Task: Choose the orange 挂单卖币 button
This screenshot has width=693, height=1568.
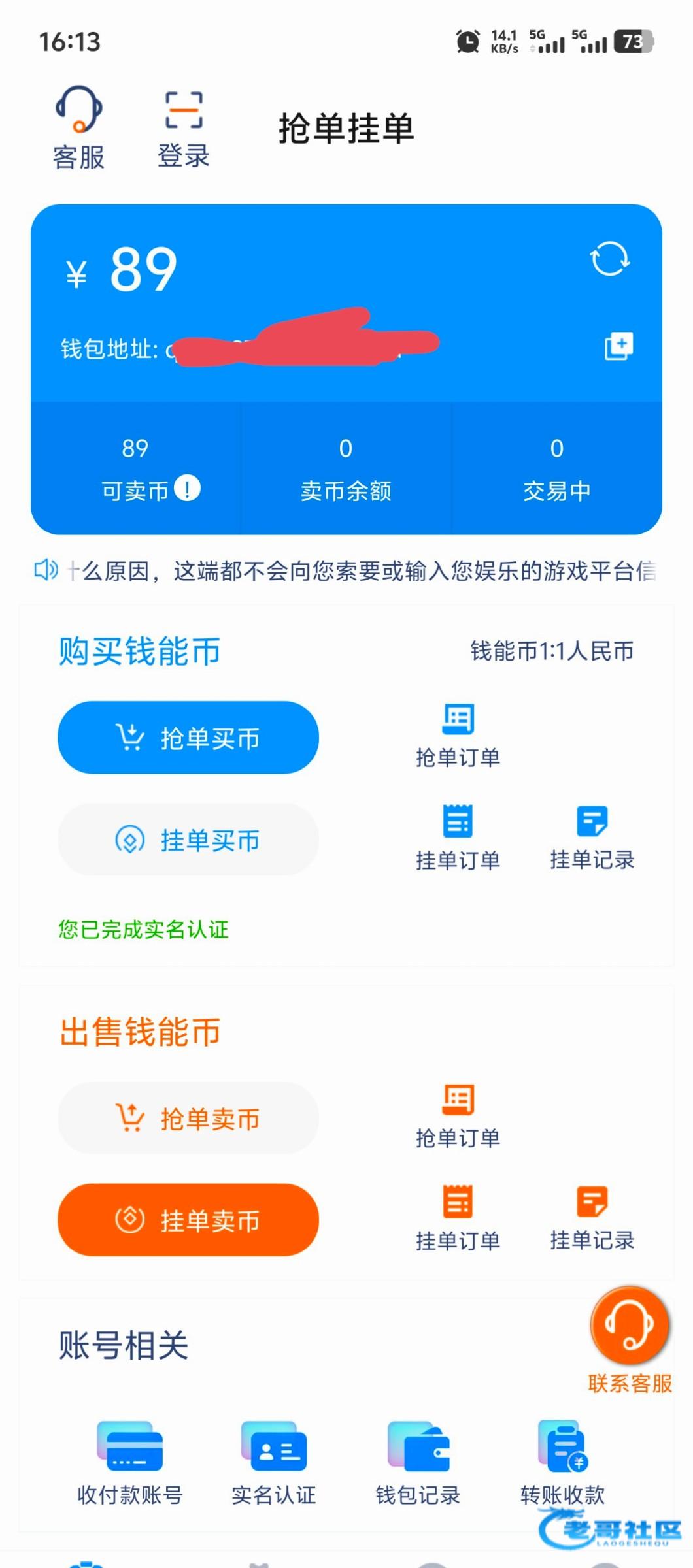Action: tap(188, 1220)
